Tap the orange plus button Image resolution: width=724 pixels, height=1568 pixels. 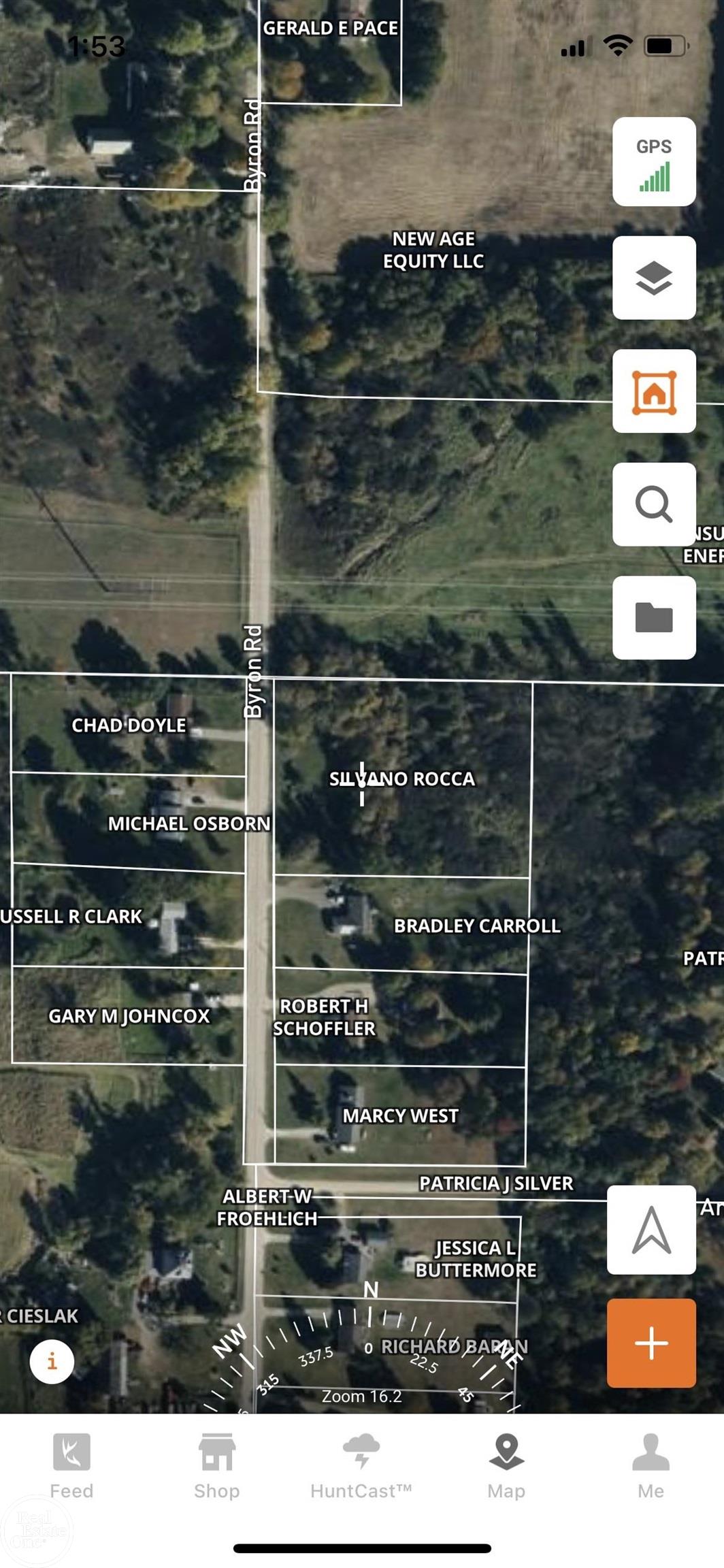[651, 1343]
